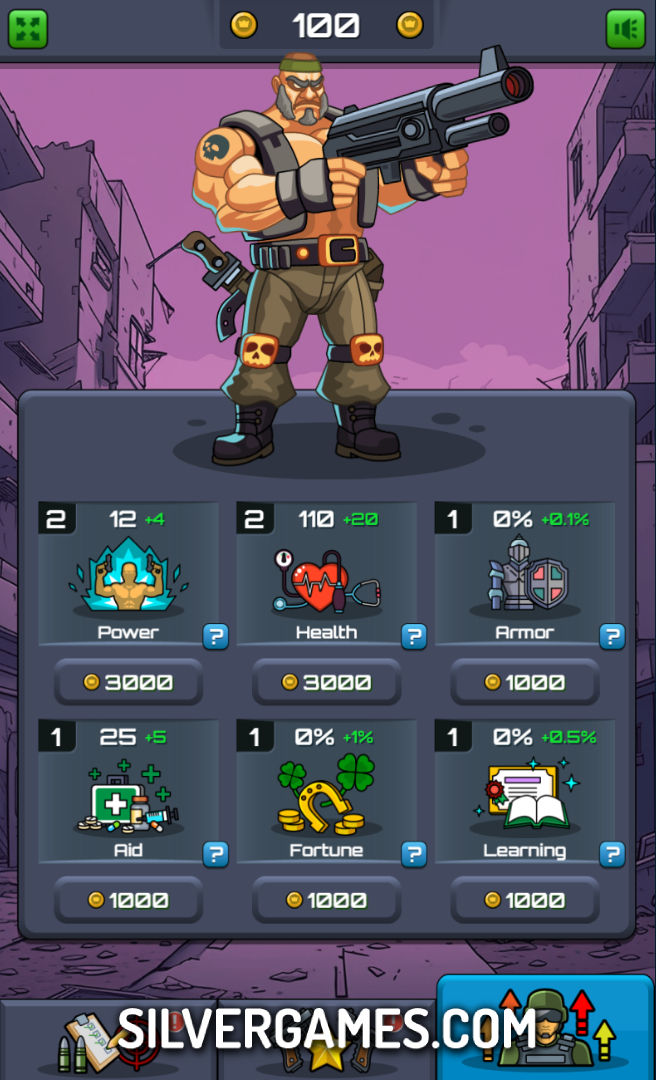The height and width of the screenshot is (1080, 656).
Task: Buy Health upgrade for 3000 coins
Action: point(326,682)
